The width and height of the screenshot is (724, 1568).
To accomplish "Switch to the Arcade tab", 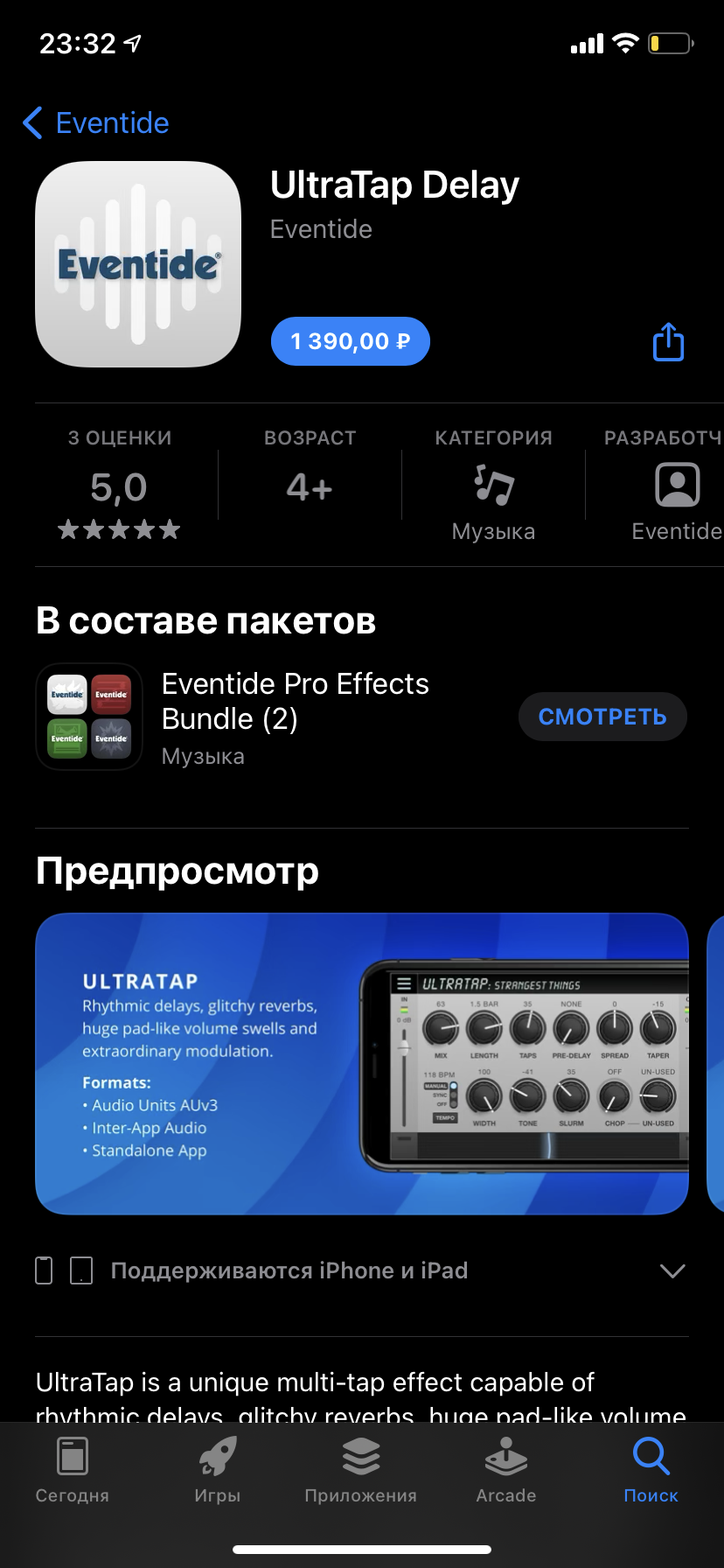I will [x=506, y=1470].
